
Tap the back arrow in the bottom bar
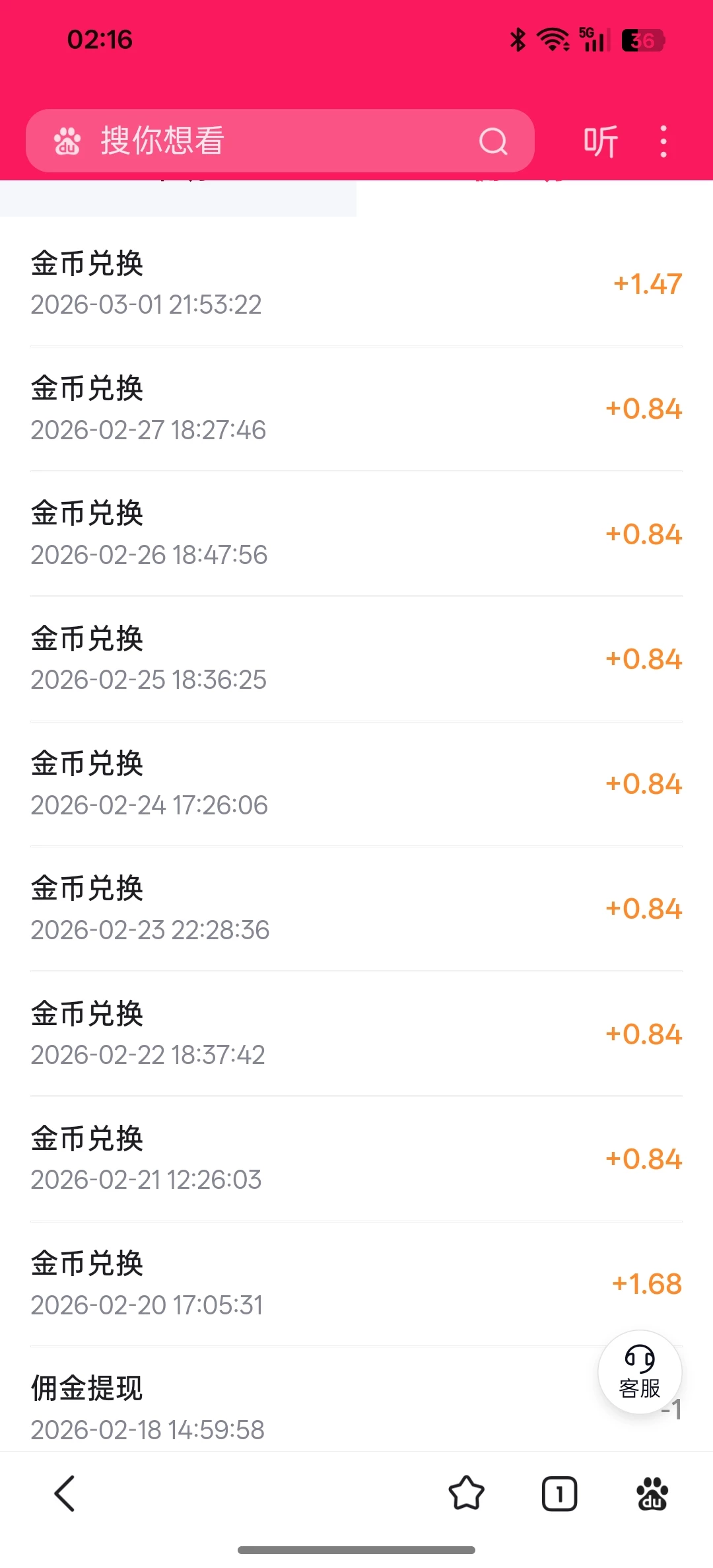[63, 1493]
